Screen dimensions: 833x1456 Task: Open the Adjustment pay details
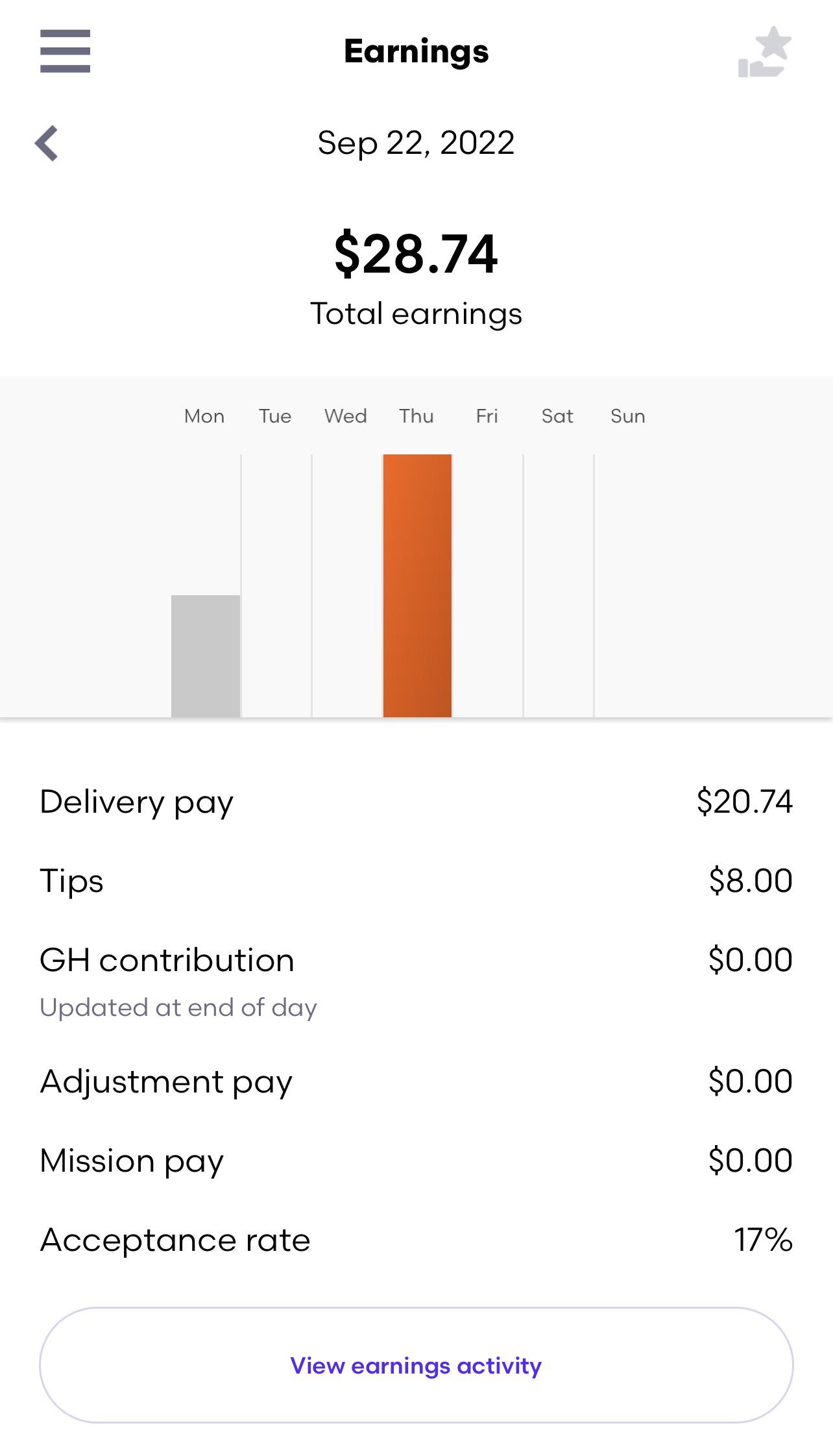tap(416, 1080)
